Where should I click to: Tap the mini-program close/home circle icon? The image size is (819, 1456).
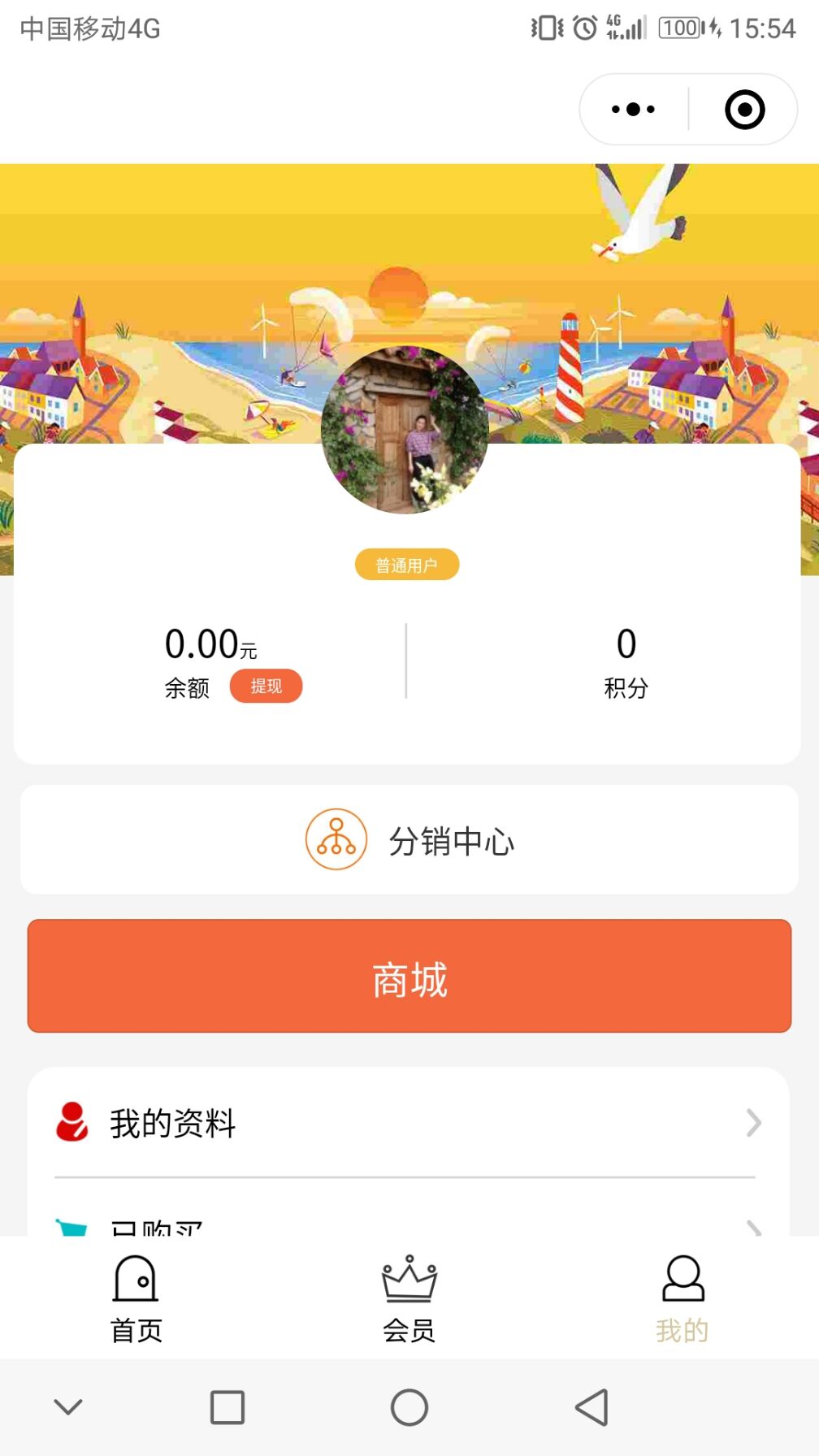pyautogui.click(x=745, y=108)
